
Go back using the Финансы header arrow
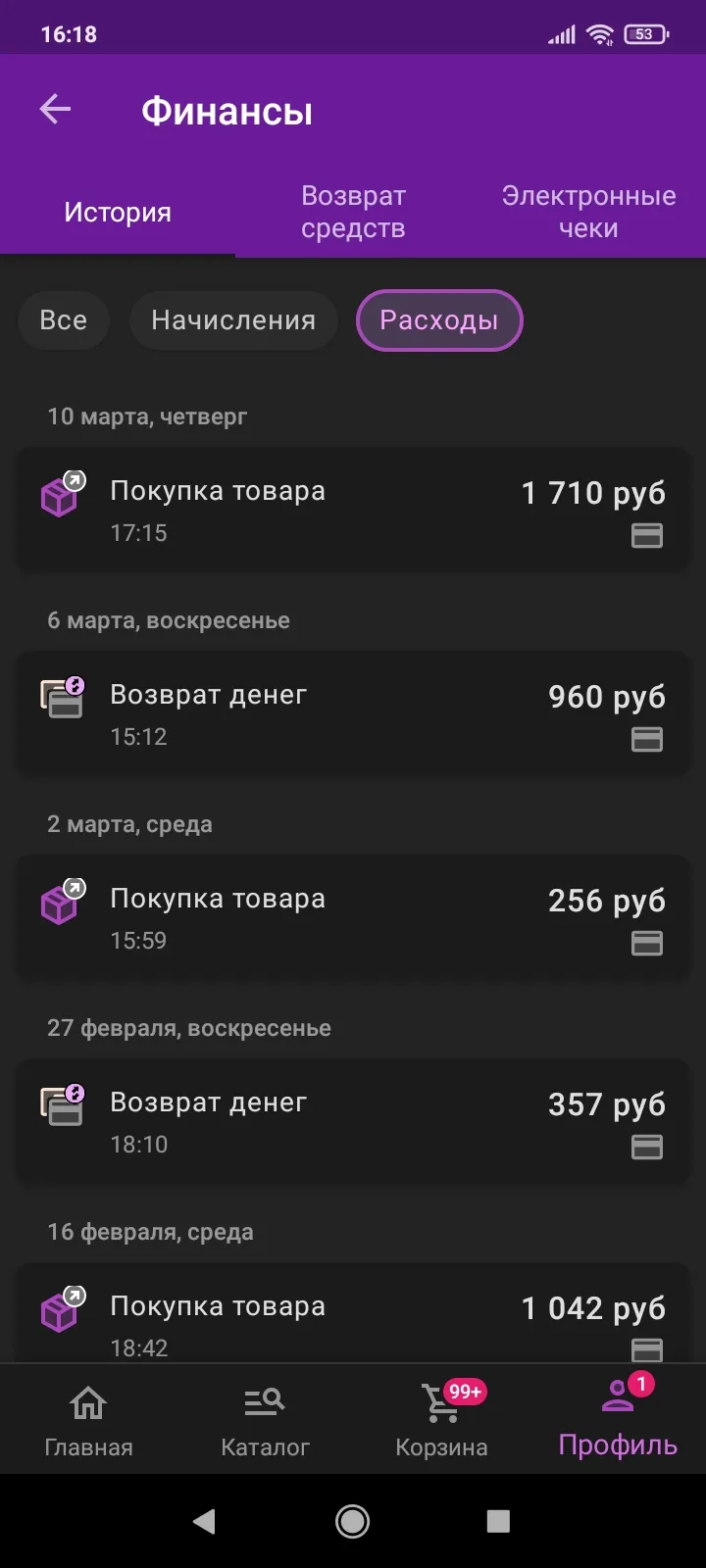[55, 110]
